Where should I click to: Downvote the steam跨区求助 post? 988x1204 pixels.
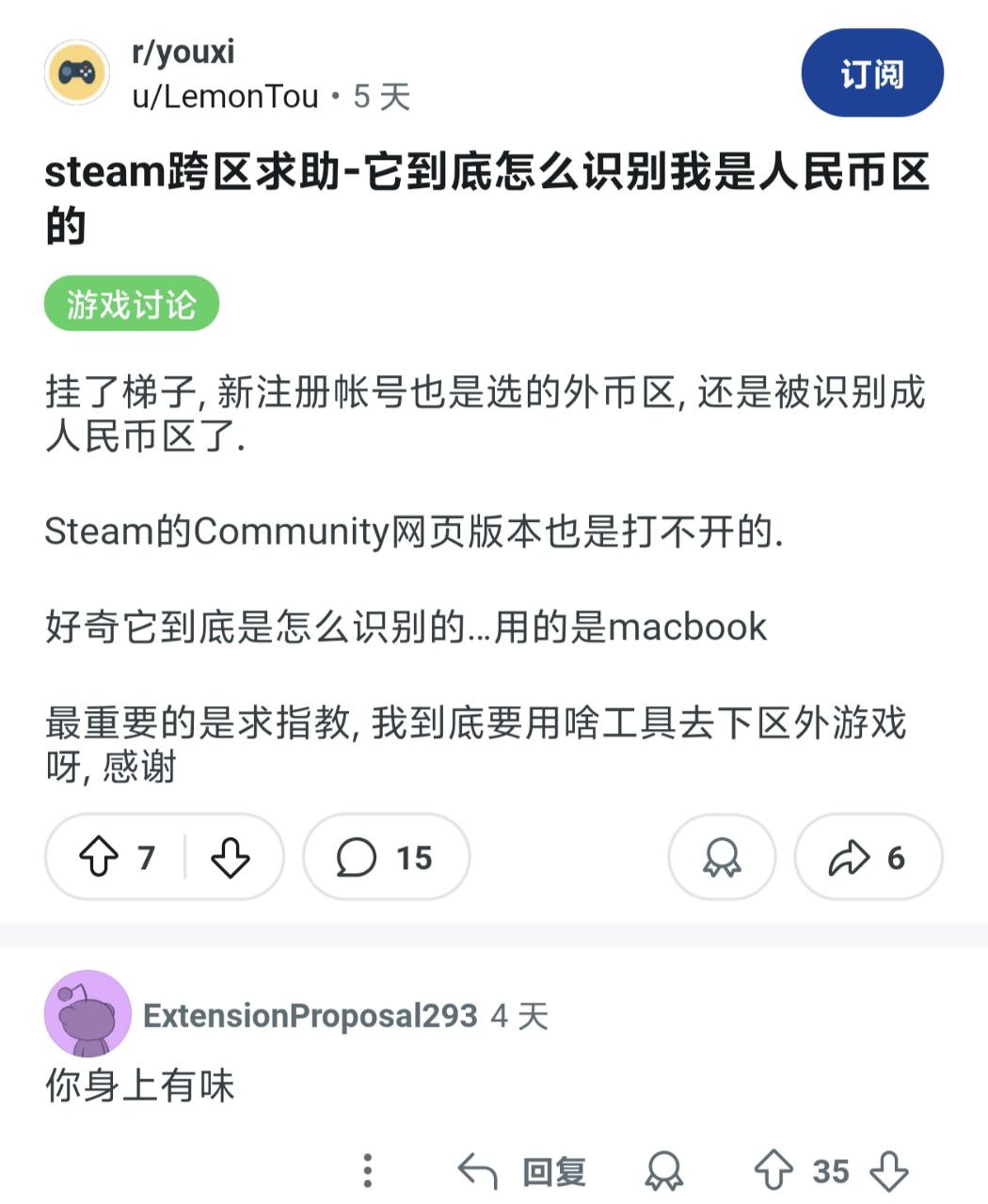tap(230, 857)
